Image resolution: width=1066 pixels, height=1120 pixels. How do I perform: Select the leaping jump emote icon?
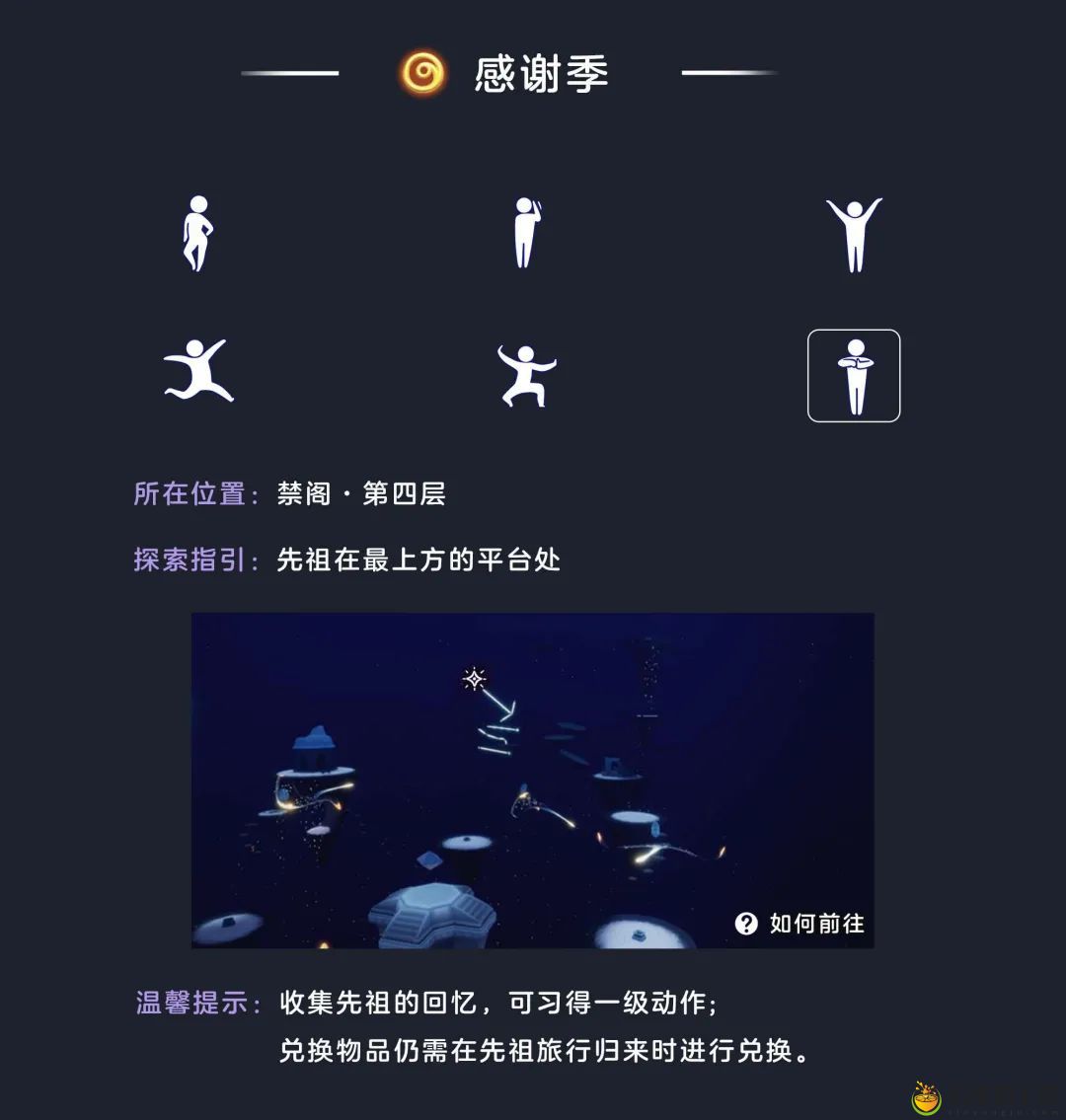pos(196,371)
